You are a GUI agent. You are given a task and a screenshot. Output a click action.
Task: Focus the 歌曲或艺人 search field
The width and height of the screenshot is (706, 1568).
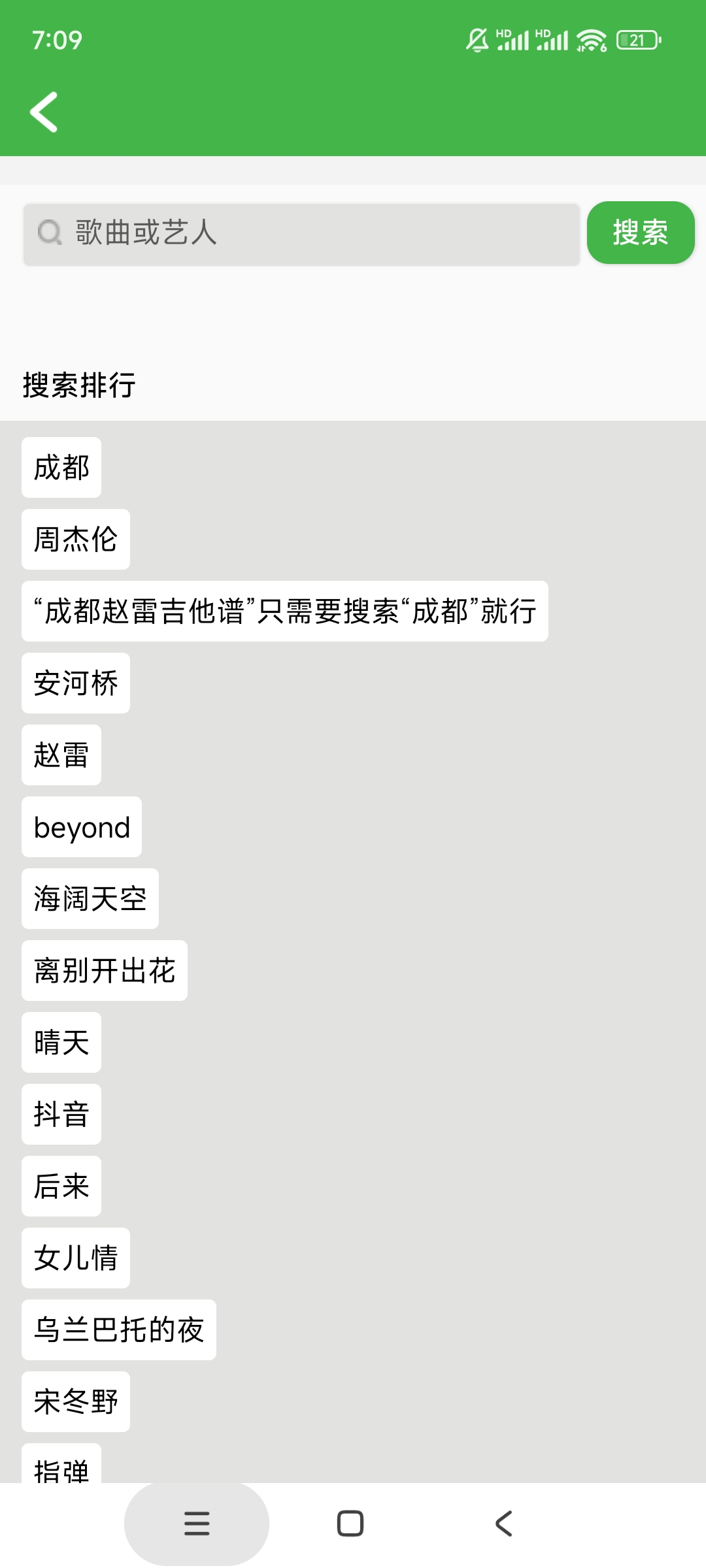point(301,234)
